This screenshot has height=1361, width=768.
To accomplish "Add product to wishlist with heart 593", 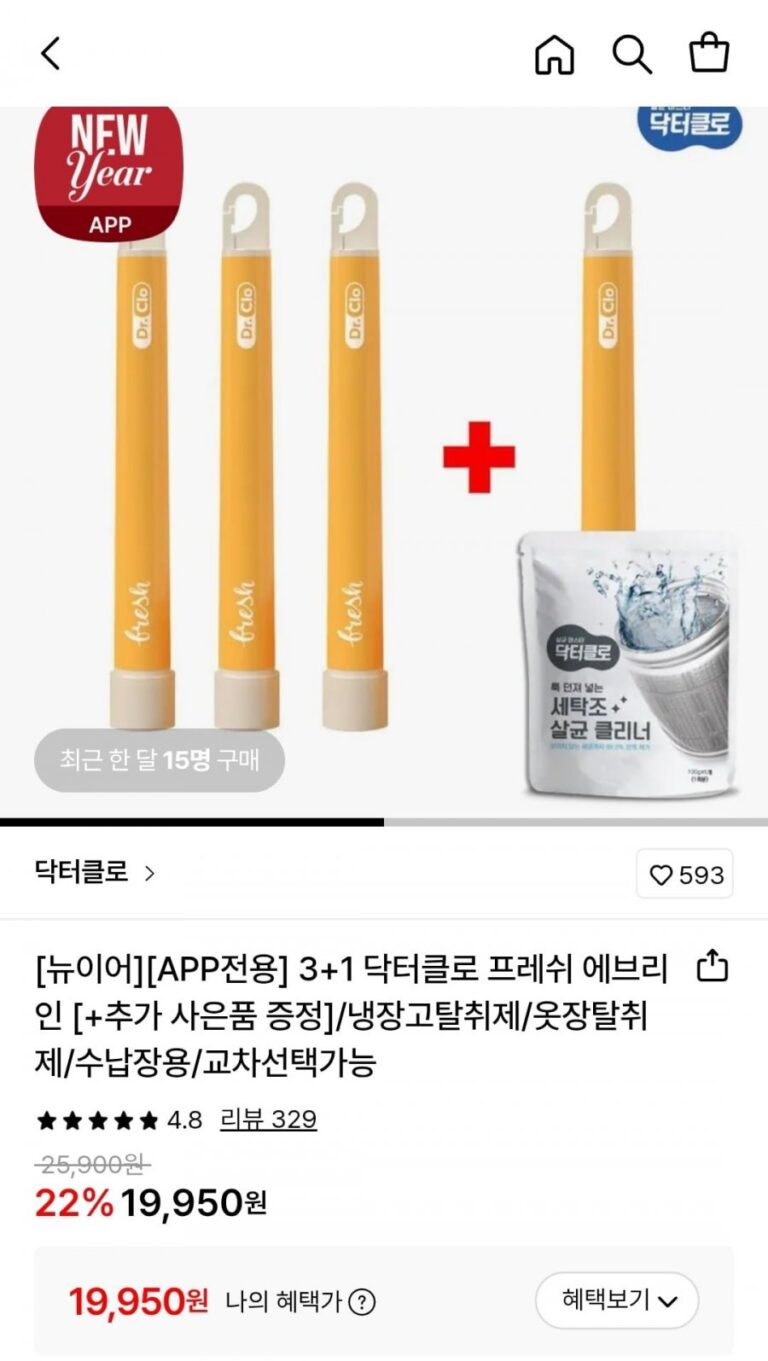I will coord(685,875).
